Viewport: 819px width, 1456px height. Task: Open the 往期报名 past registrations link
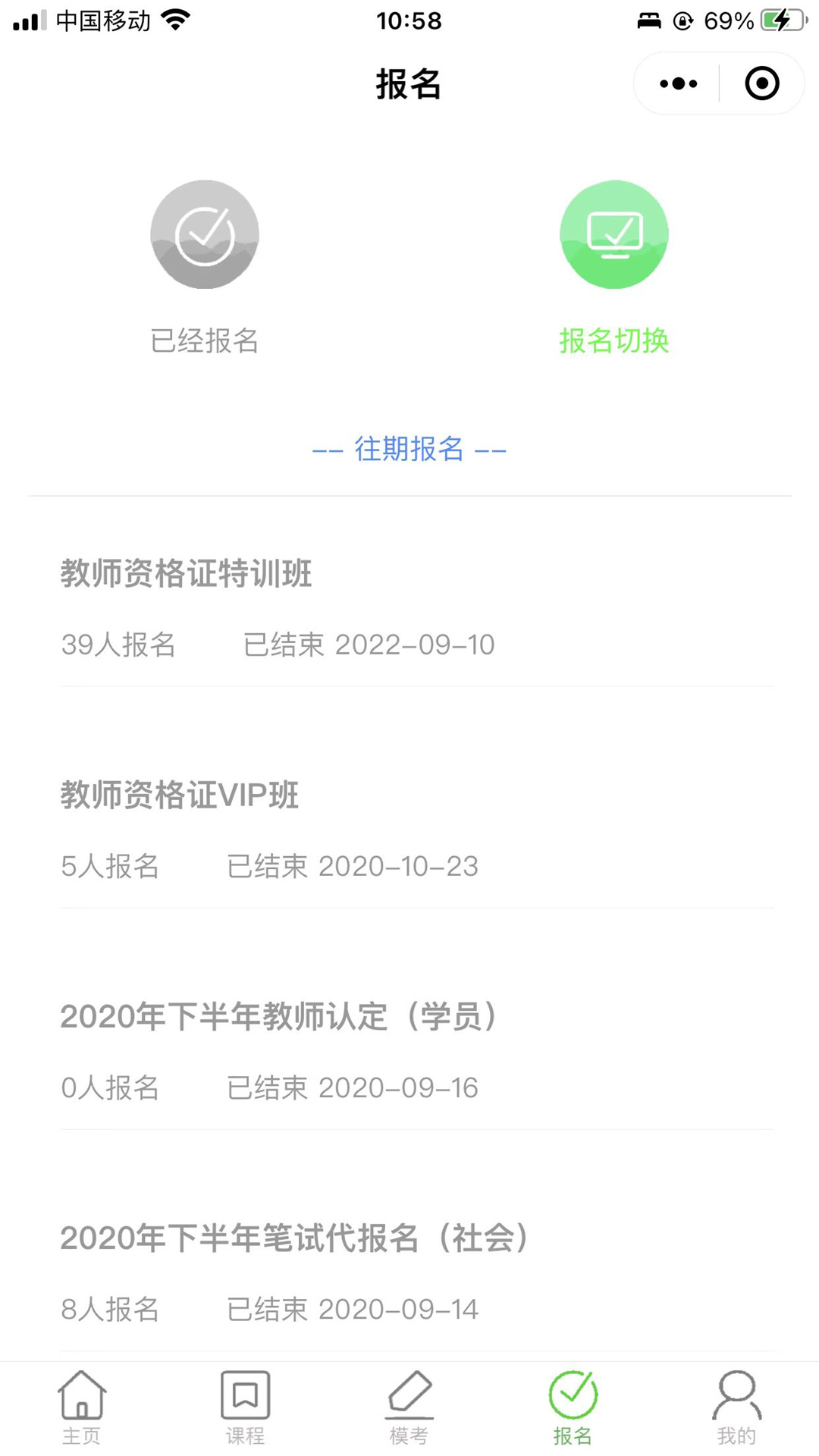click(409, 450)
